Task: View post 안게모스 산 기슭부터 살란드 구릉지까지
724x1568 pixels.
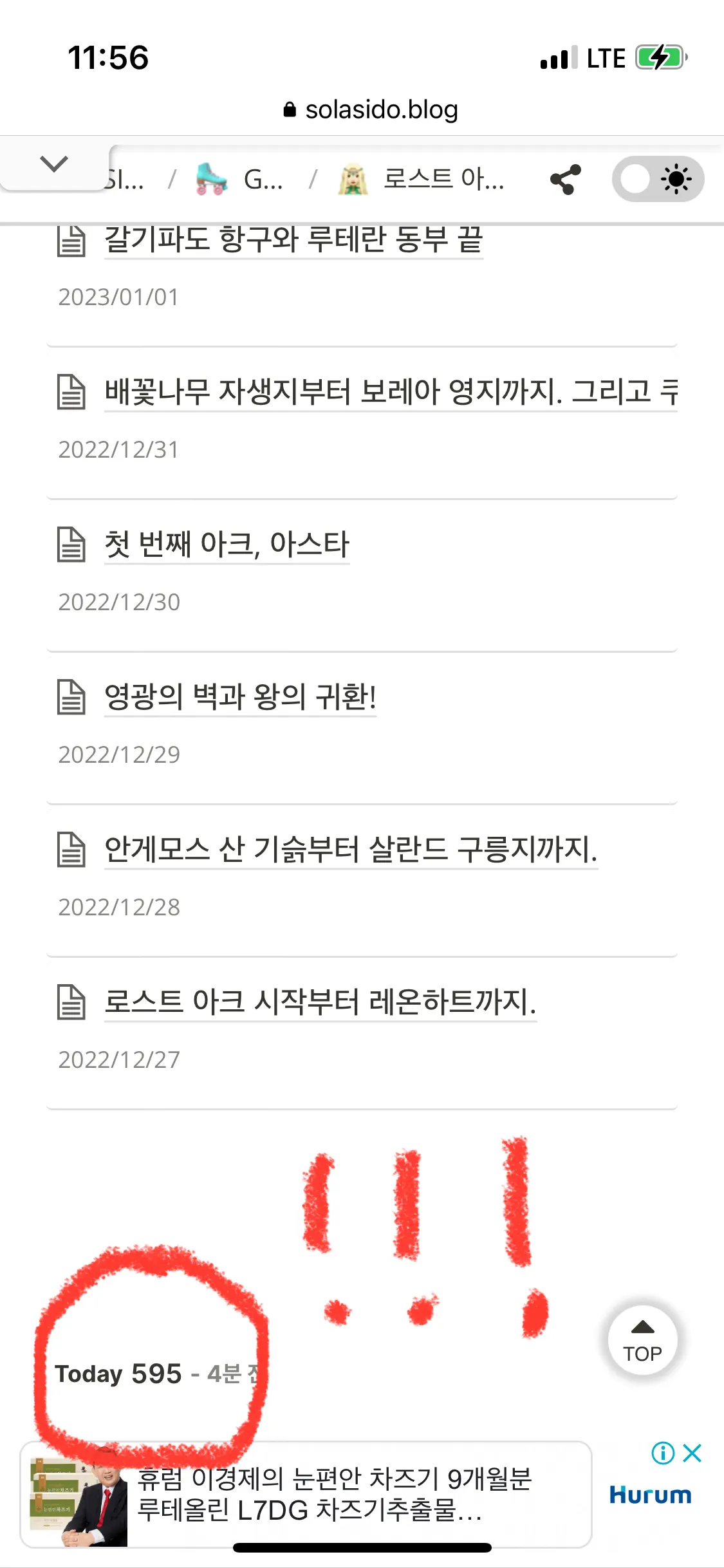Action: [x=351, y=850]
